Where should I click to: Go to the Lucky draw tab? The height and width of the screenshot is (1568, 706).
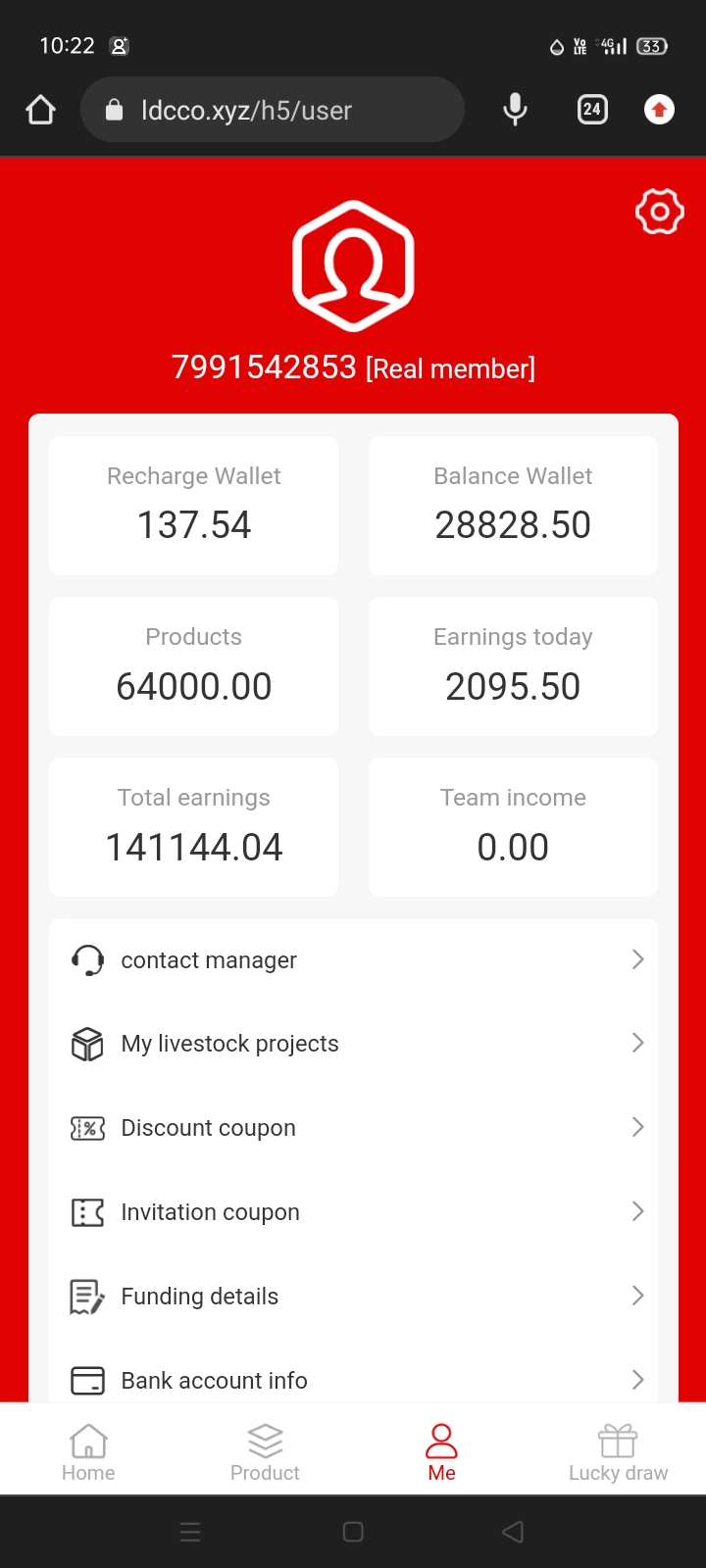tap(618, 1453)
